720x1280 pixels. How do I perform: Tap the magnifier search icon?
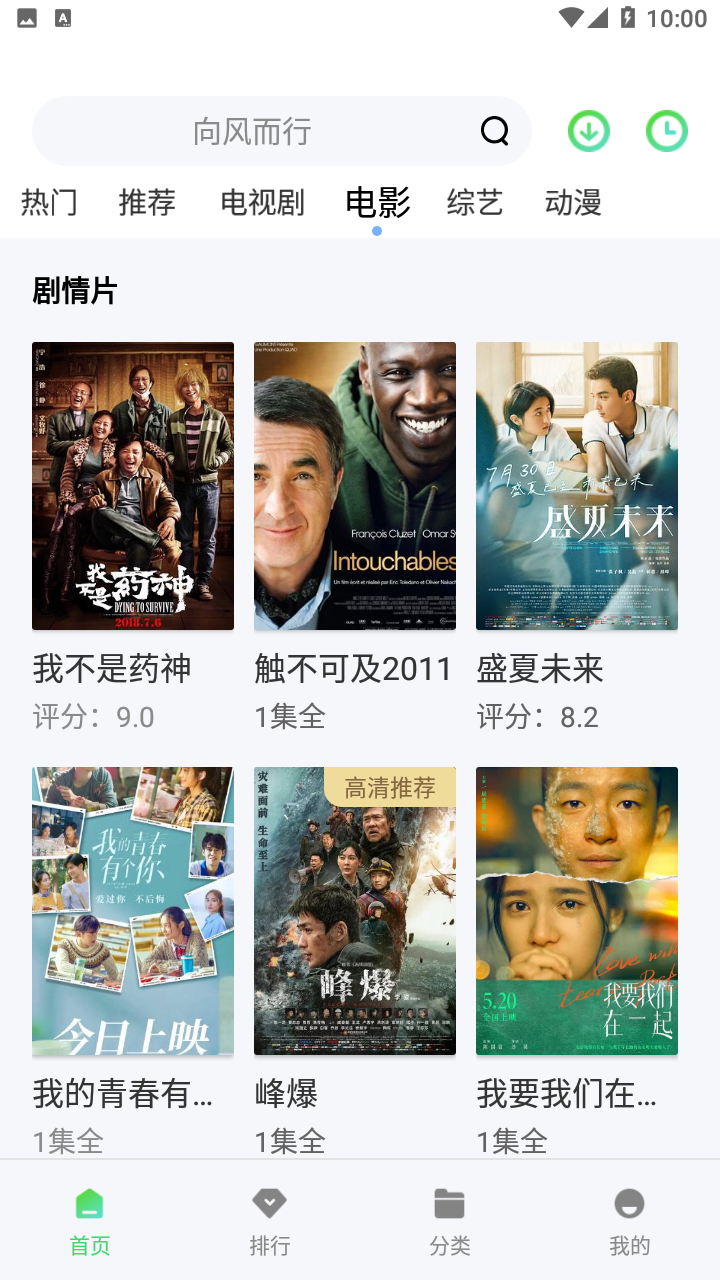494,131
